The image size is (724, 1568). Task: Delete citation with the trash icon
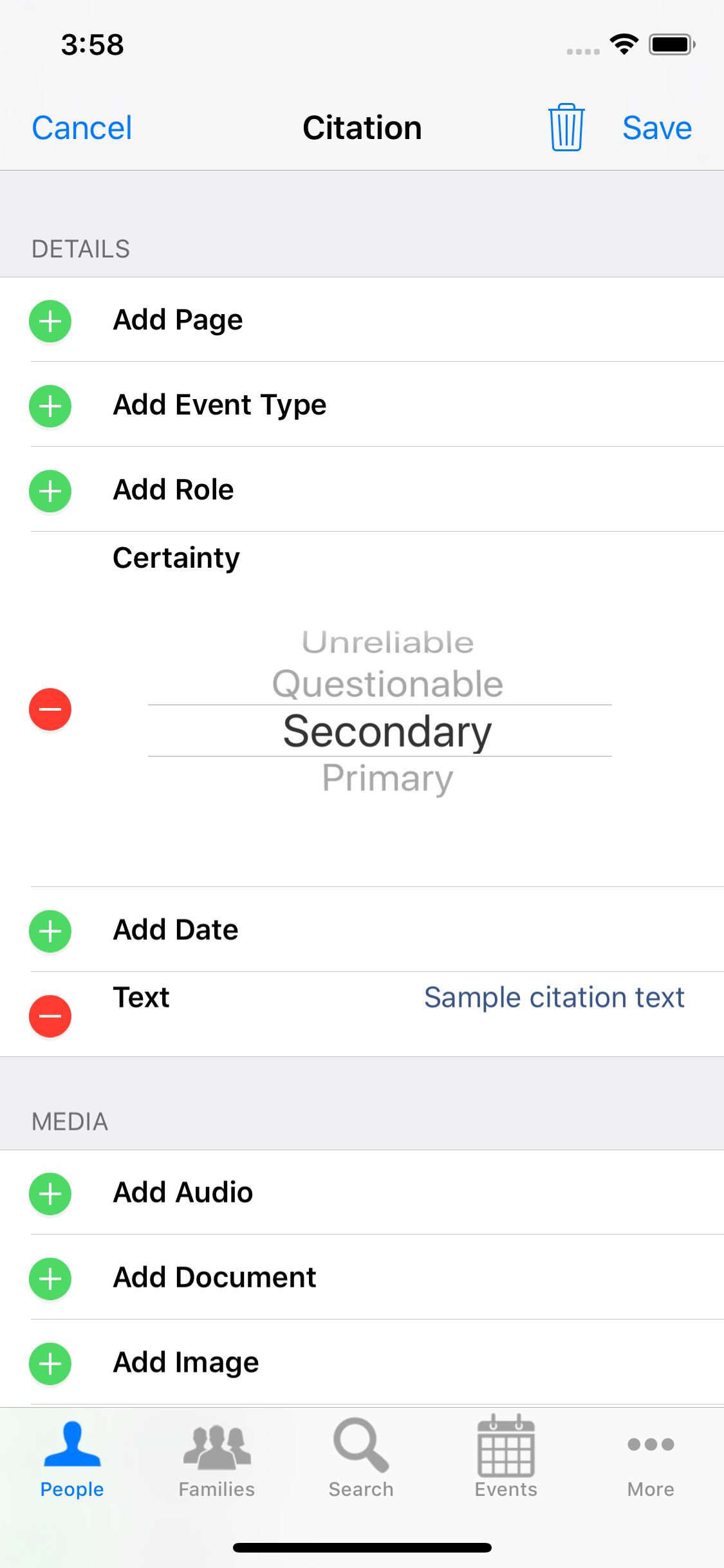(x=566, y=127)
